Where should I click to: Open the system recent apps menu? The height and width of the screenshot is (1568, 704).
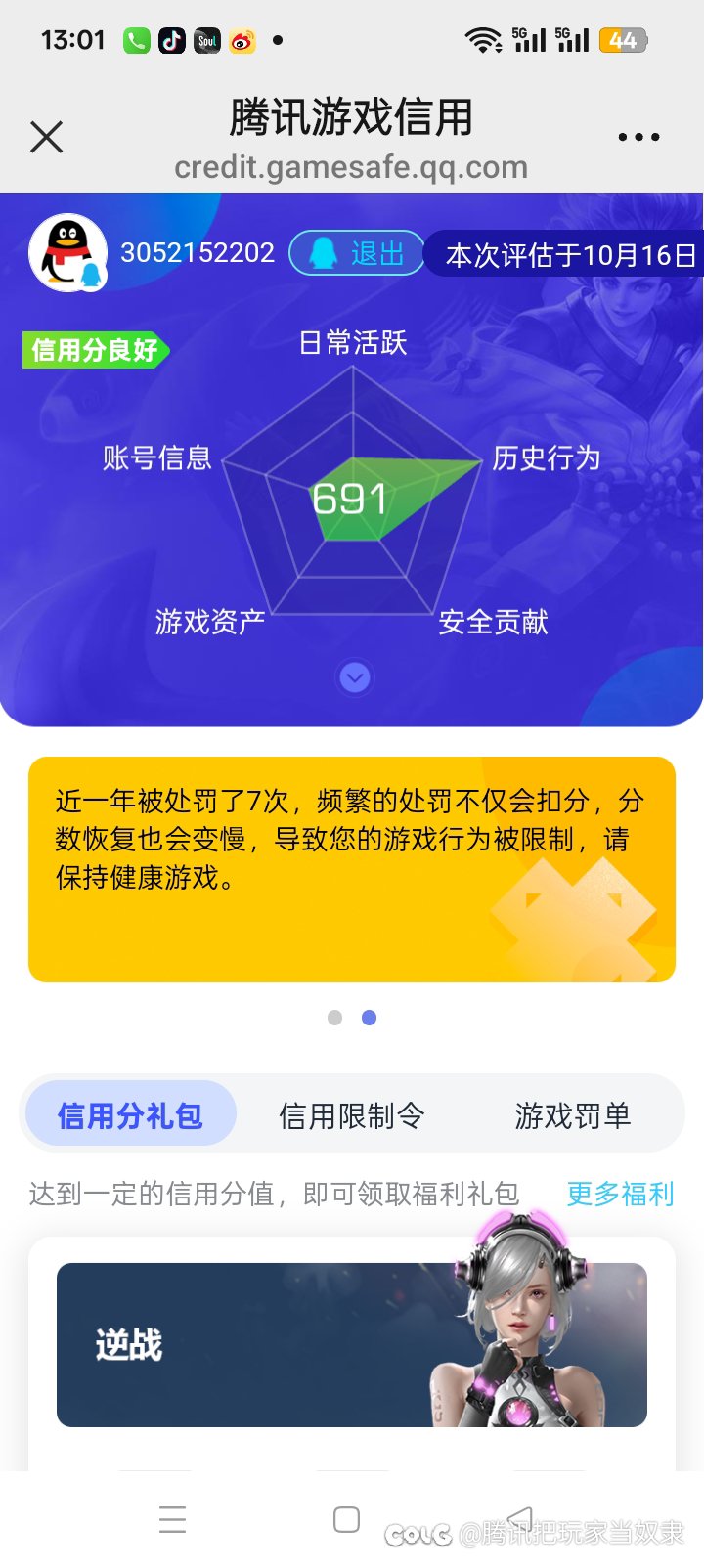pyautogui.click(x=172, y=1519)
